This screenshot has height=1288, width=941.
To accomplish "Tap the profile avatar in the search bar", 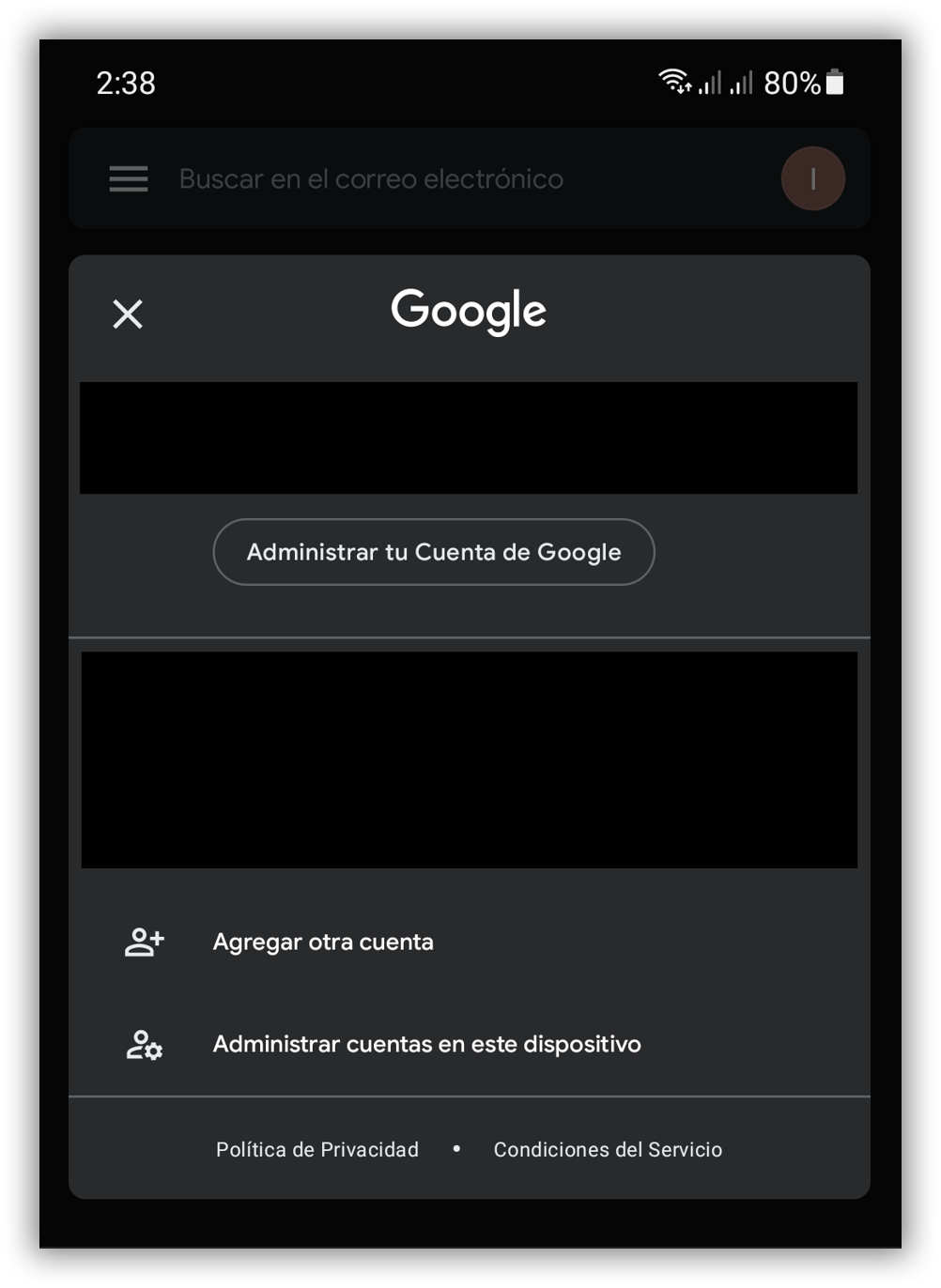I will 812,177.
